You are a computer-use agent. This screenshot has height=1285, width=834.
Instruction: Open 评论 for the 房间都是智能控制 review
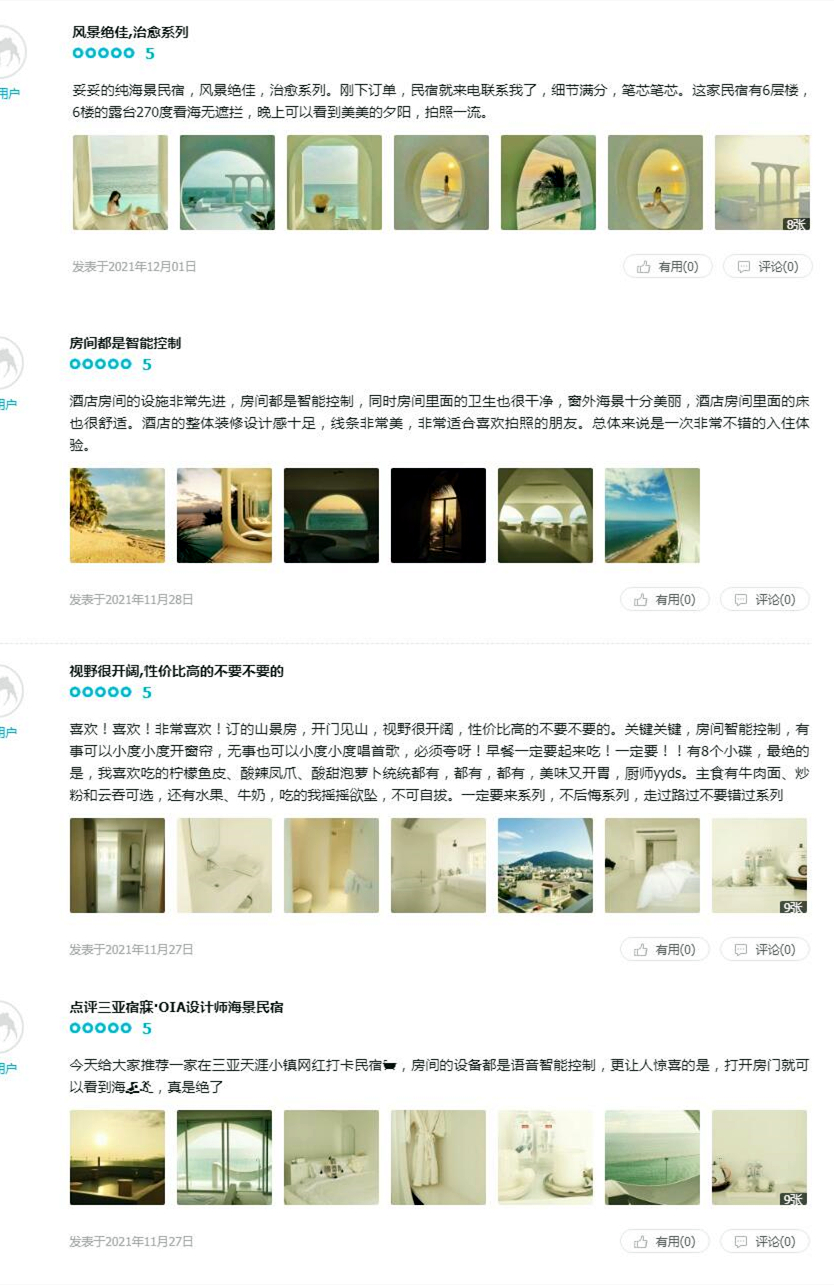[764, 600]
